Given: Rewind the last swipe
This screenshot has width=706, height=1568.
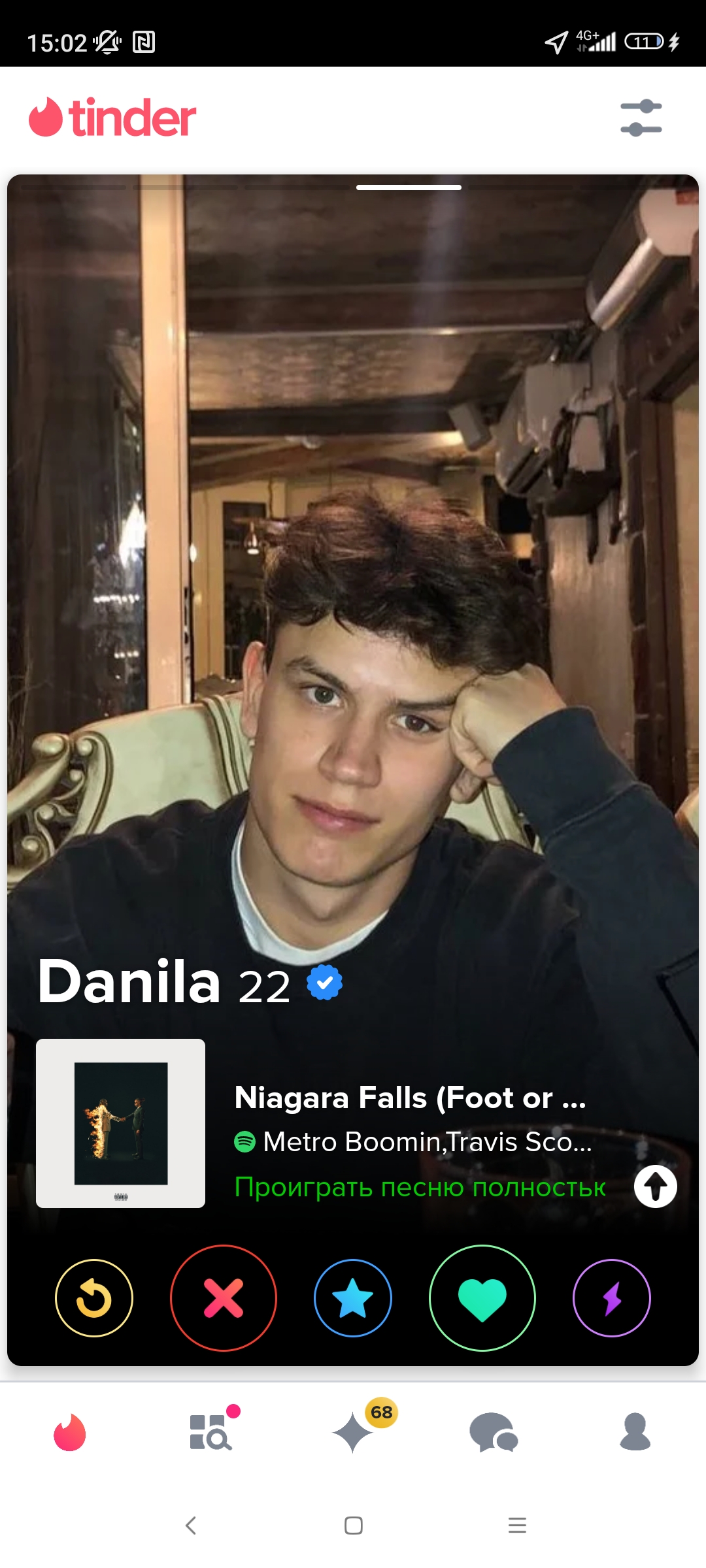Looking at the screenshot, I should [x=94, y=1298].
